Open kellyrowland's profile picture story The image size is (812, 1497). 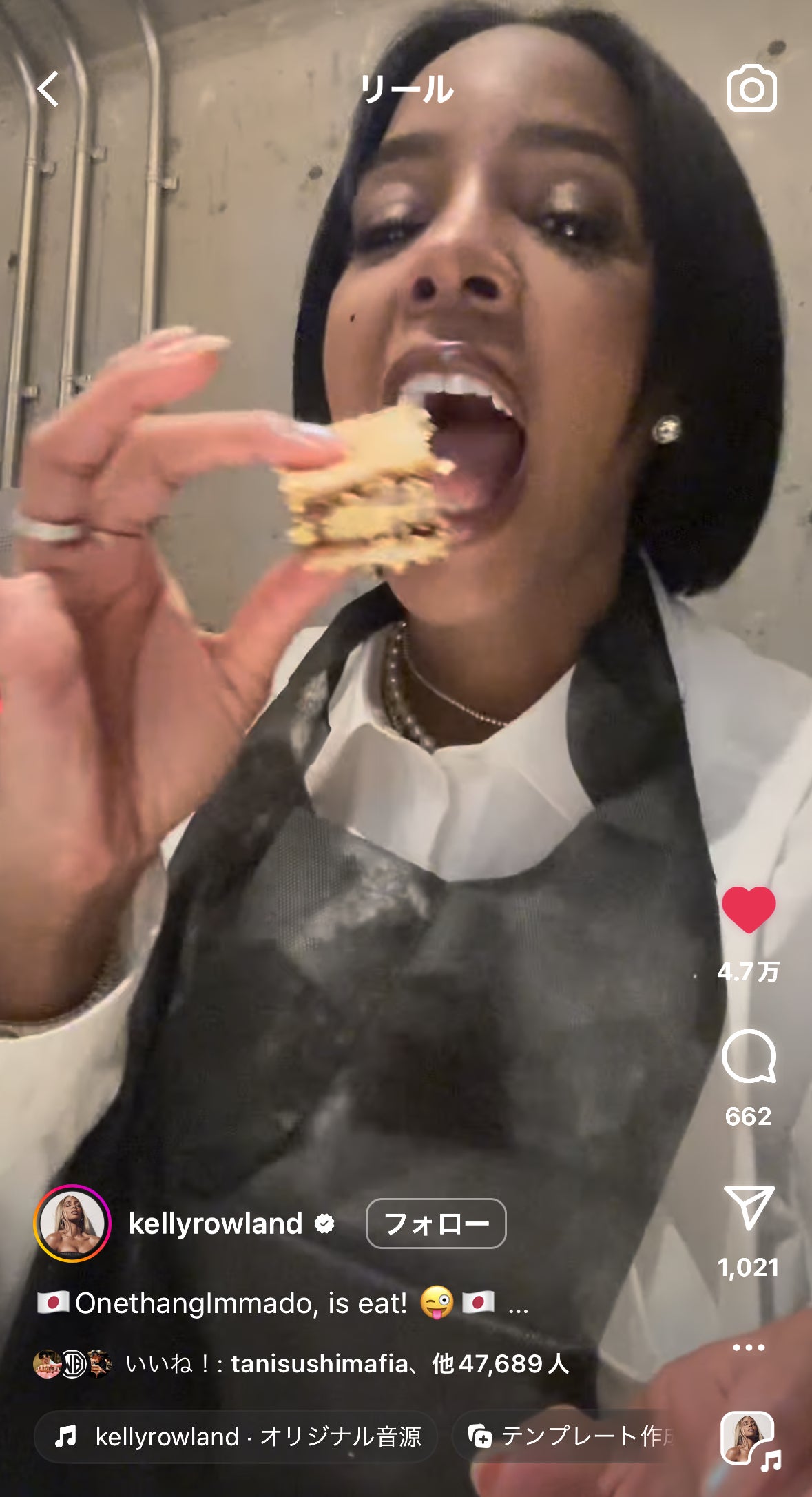[72, 1224]
